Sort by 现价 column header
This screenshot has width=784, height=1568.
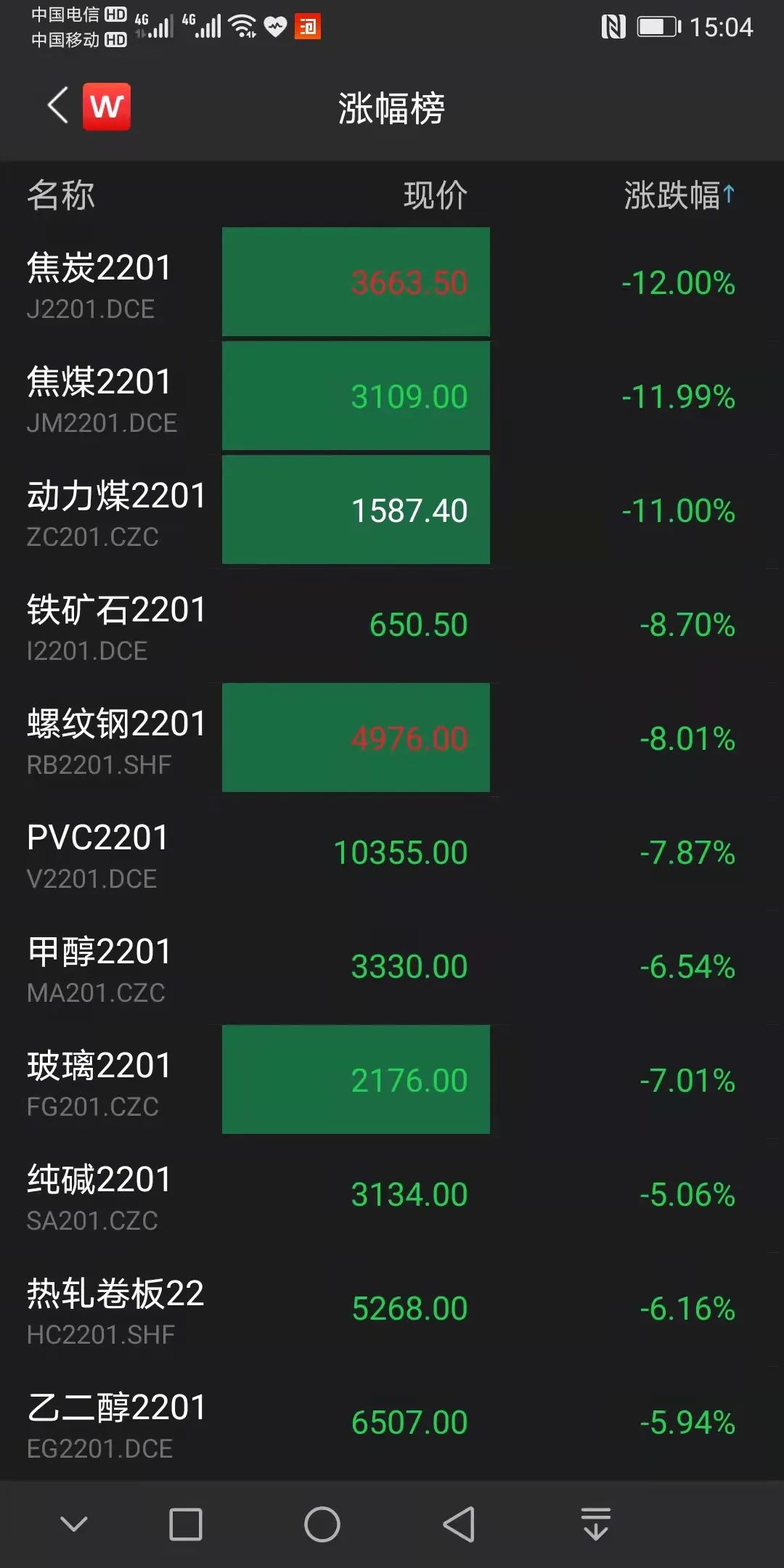click(435, 195)
